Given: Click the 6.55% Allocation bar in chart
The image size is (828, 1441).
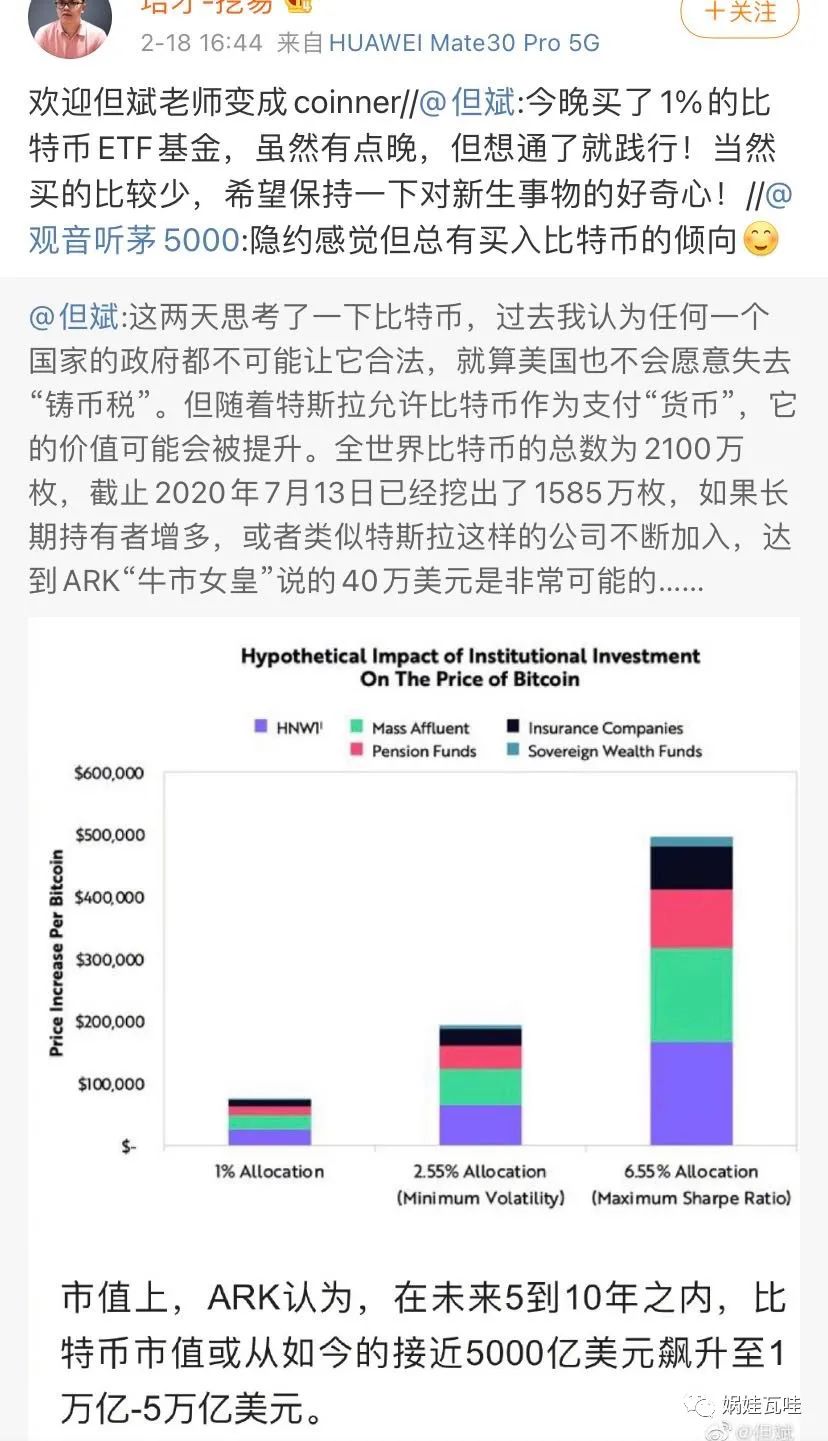Looking at the screenshot, I should 690,990.
